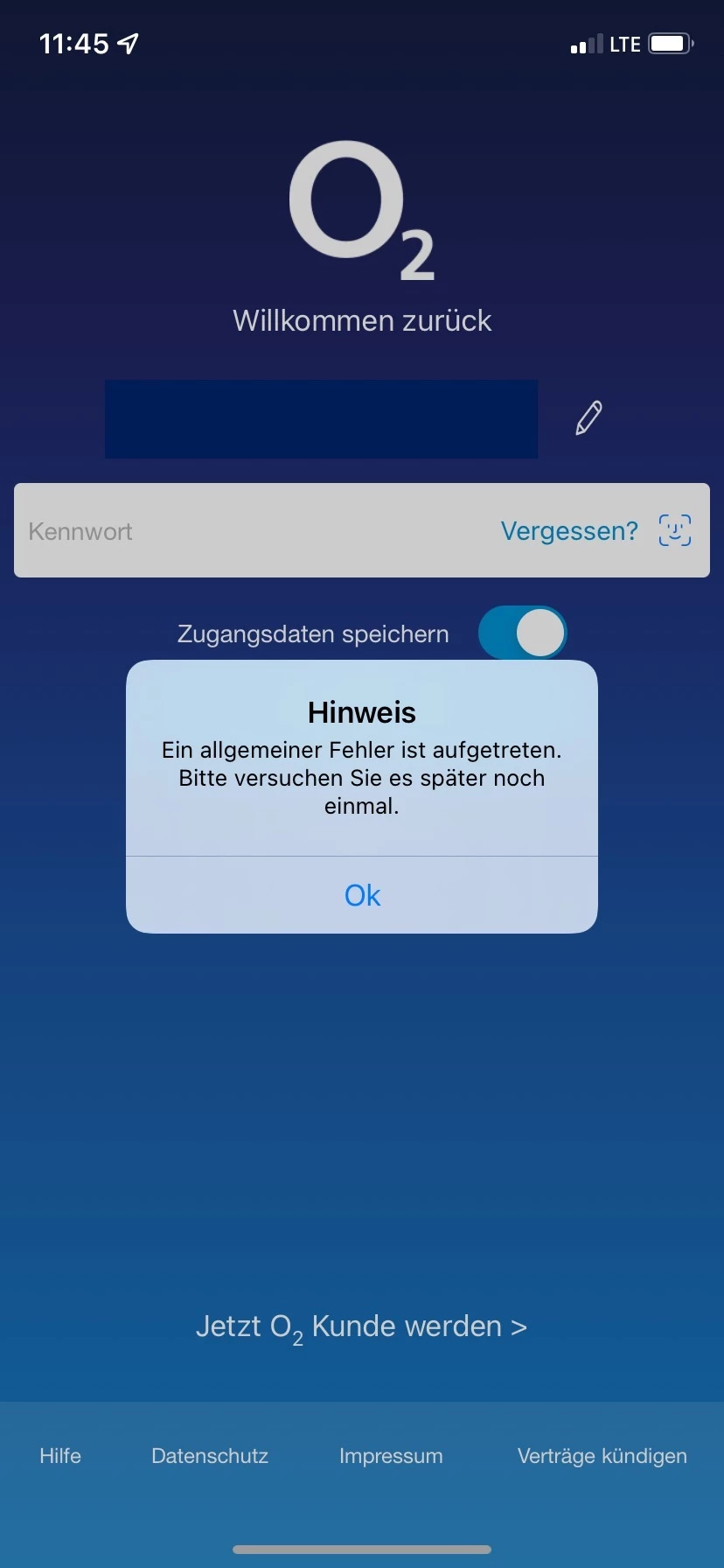The width and height of the screenshot is (724, 1568).
Task: Toggle Zugangsdaten speichern switch off
Action: tap(522, 633)
